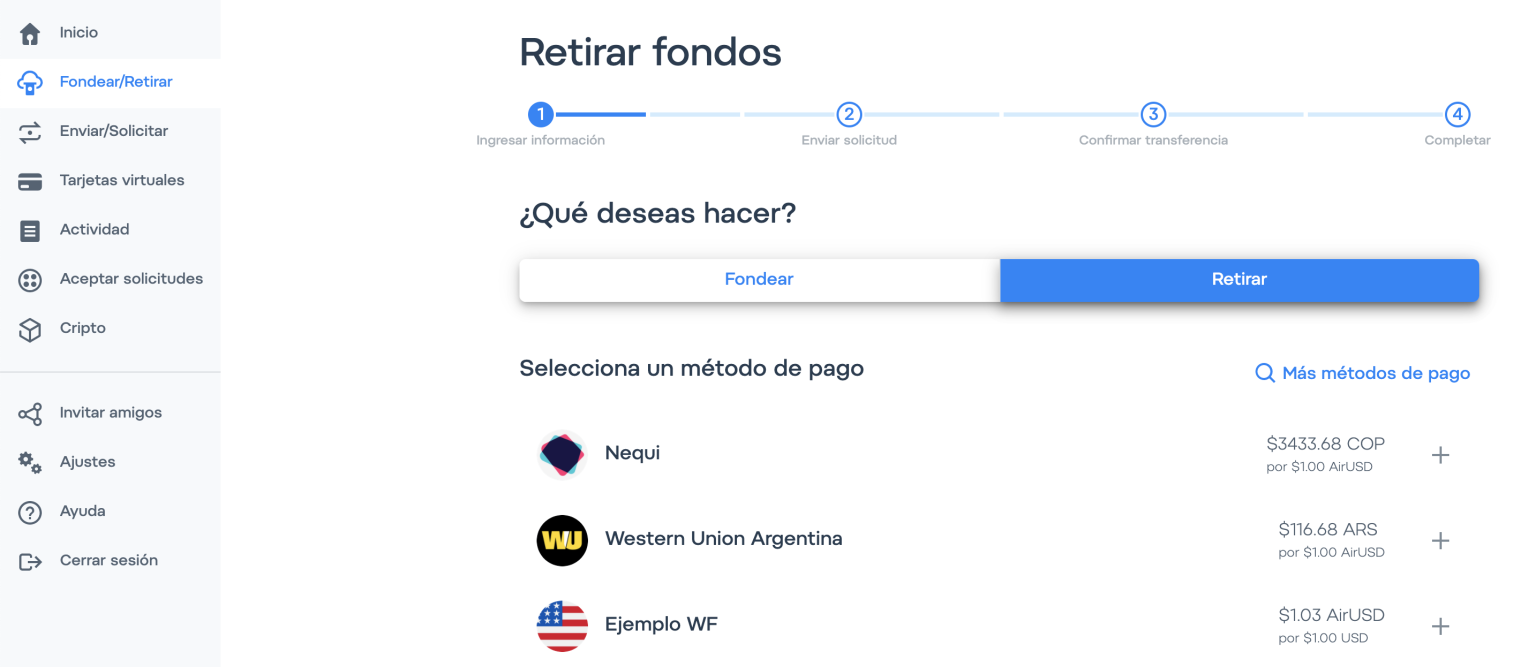The width and height of the screenshot is (1536, 667).
Task: Open Ajustes settings
Action: 87,462
